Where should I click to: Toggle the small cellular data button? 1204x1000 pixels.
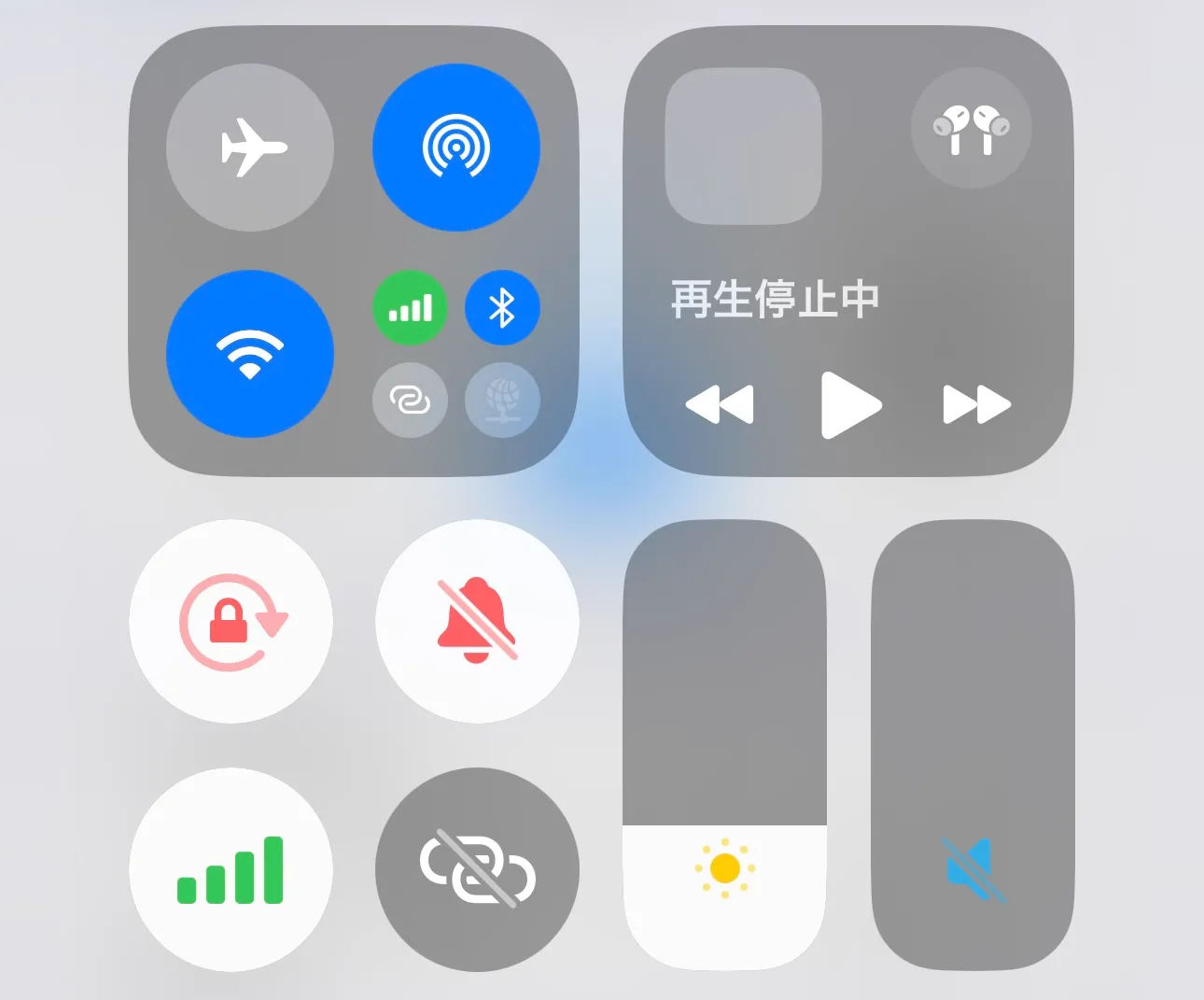(410, 307)
